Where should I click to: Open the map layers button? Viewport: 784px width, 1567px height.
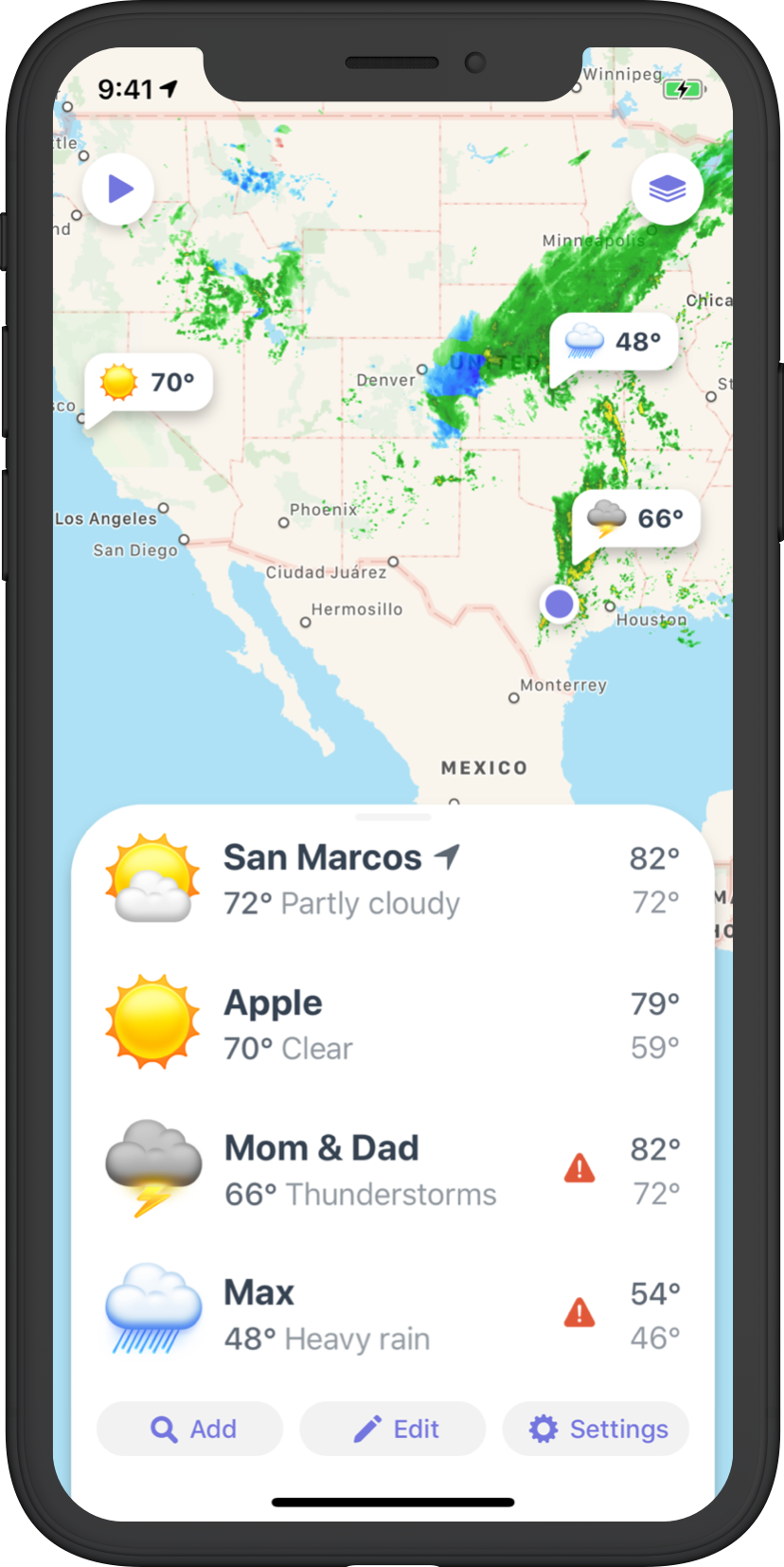click(668, 189)
